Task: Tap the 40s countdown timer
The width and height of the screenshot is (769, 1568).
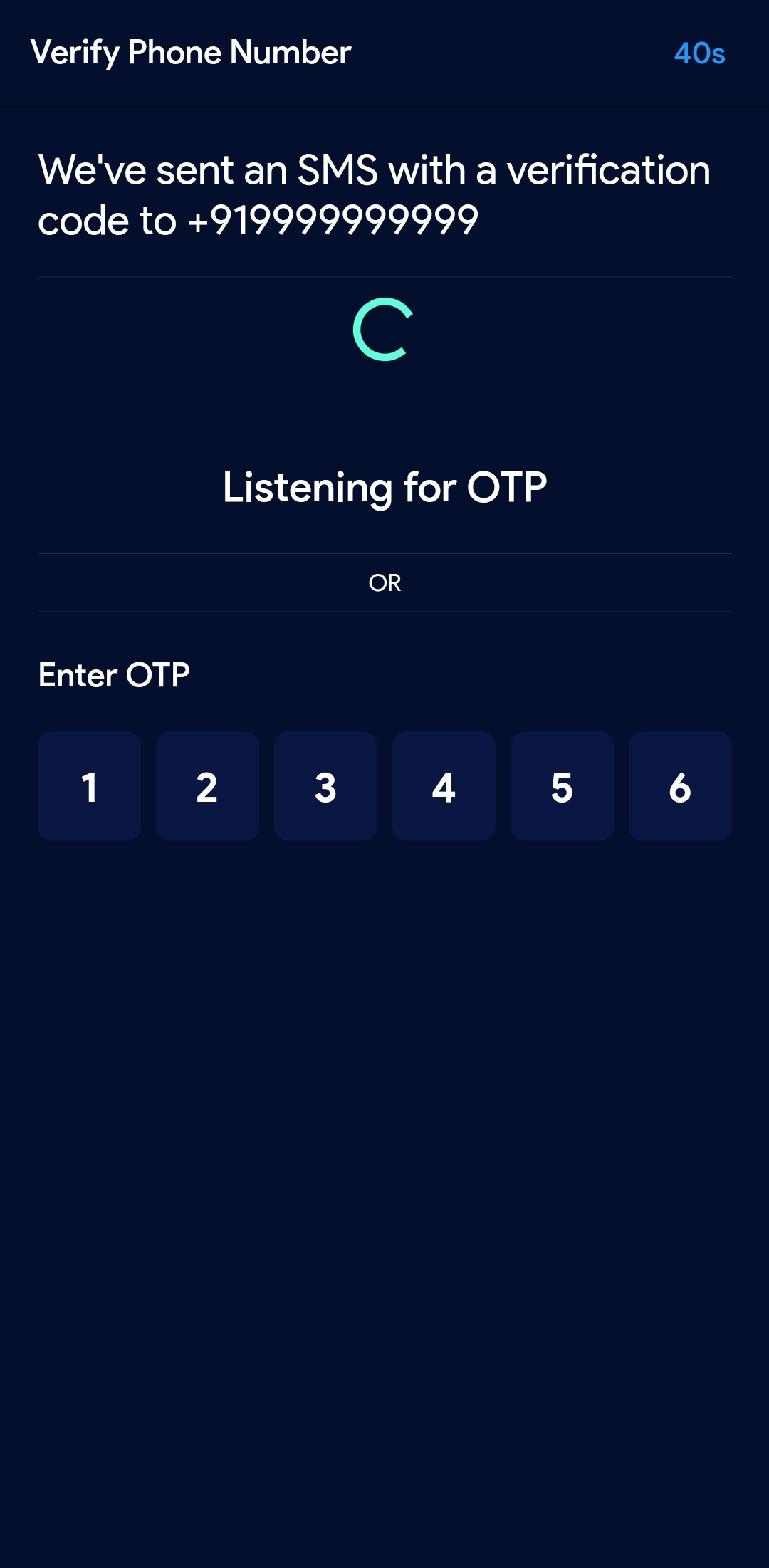Action: pyautogui.click(x=700, y=54)
